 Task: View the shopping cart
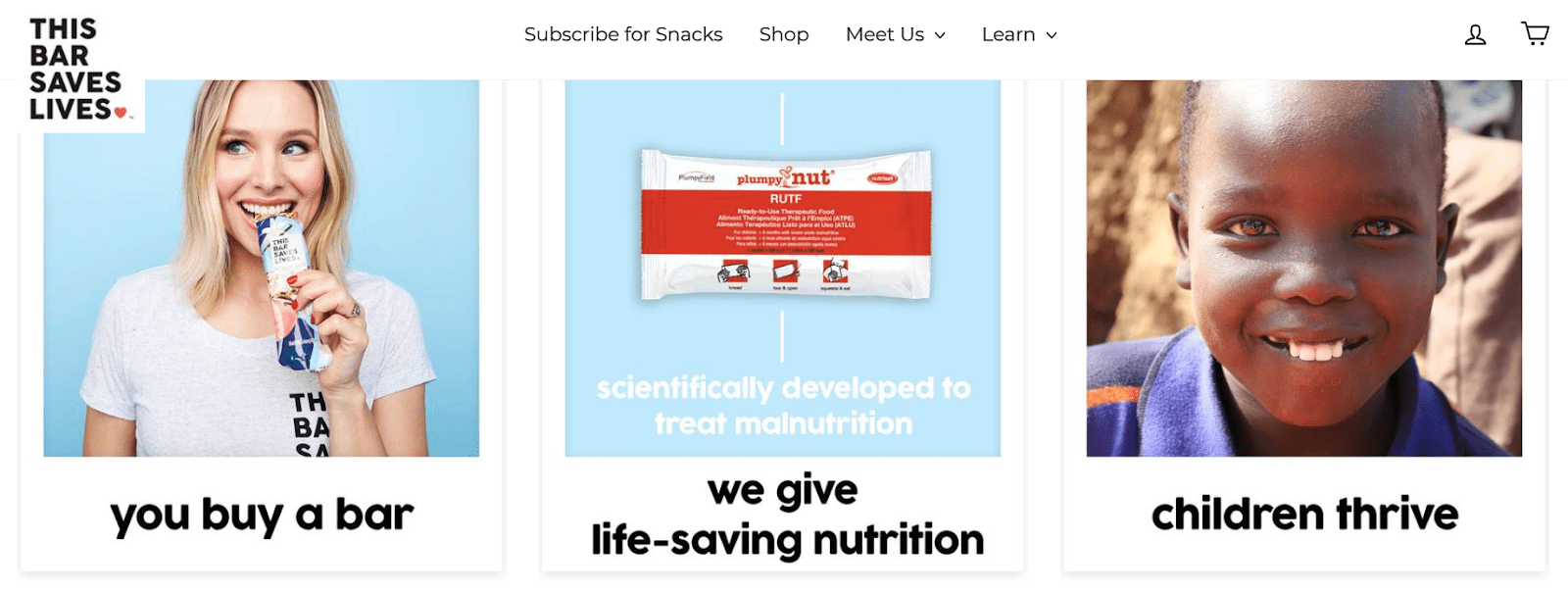(x=1535, y=34)
